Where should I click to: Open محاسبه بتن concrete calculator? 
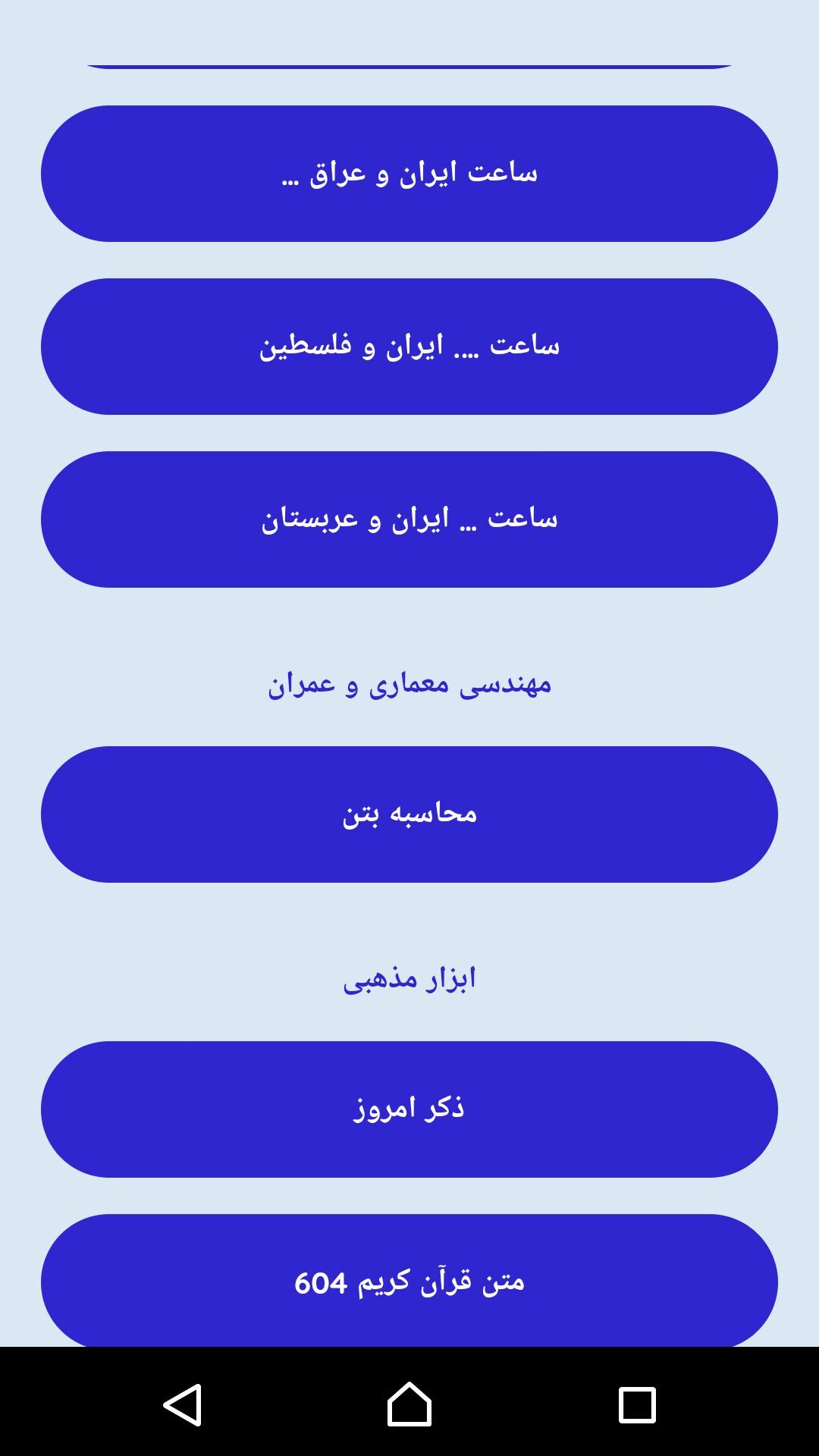tap(409, 814)
